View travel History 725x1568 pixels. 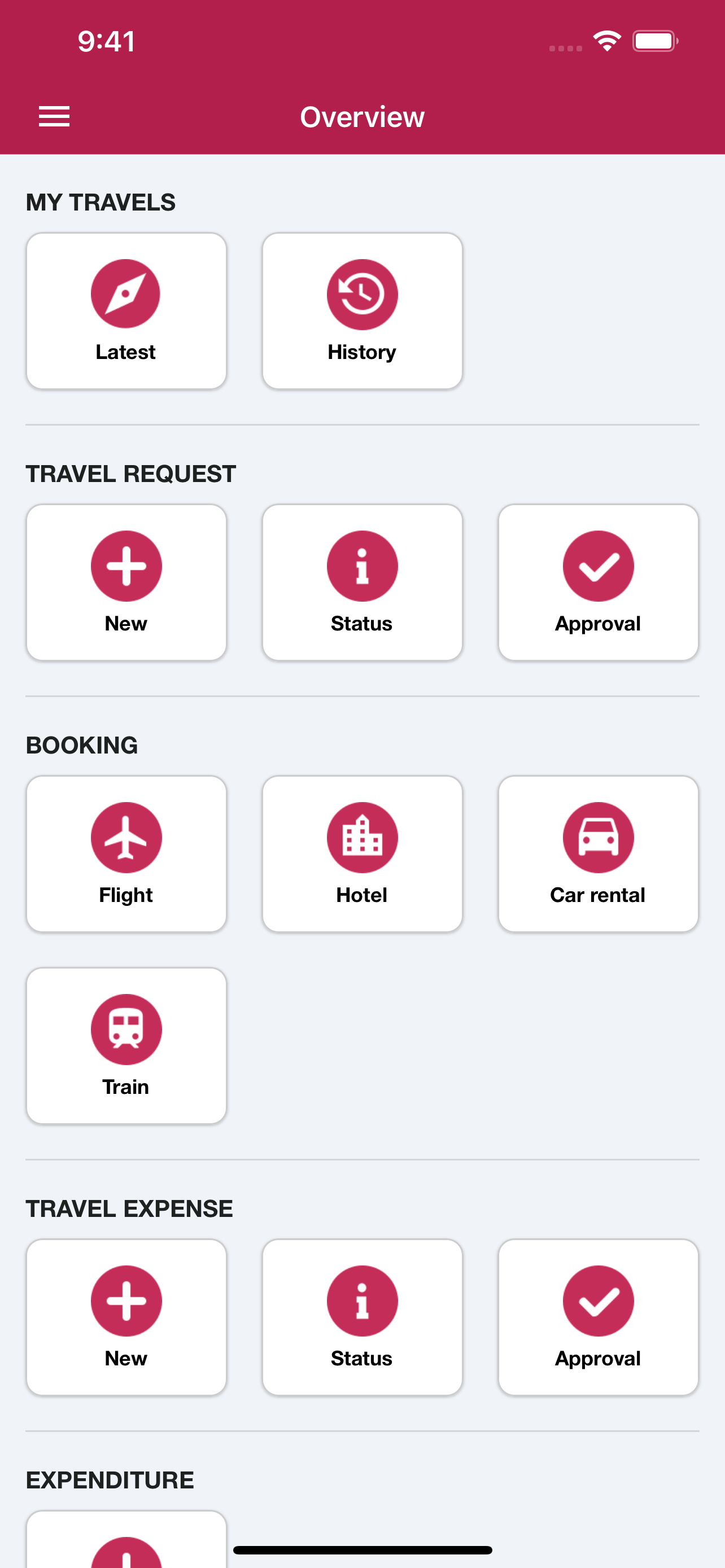362,310
